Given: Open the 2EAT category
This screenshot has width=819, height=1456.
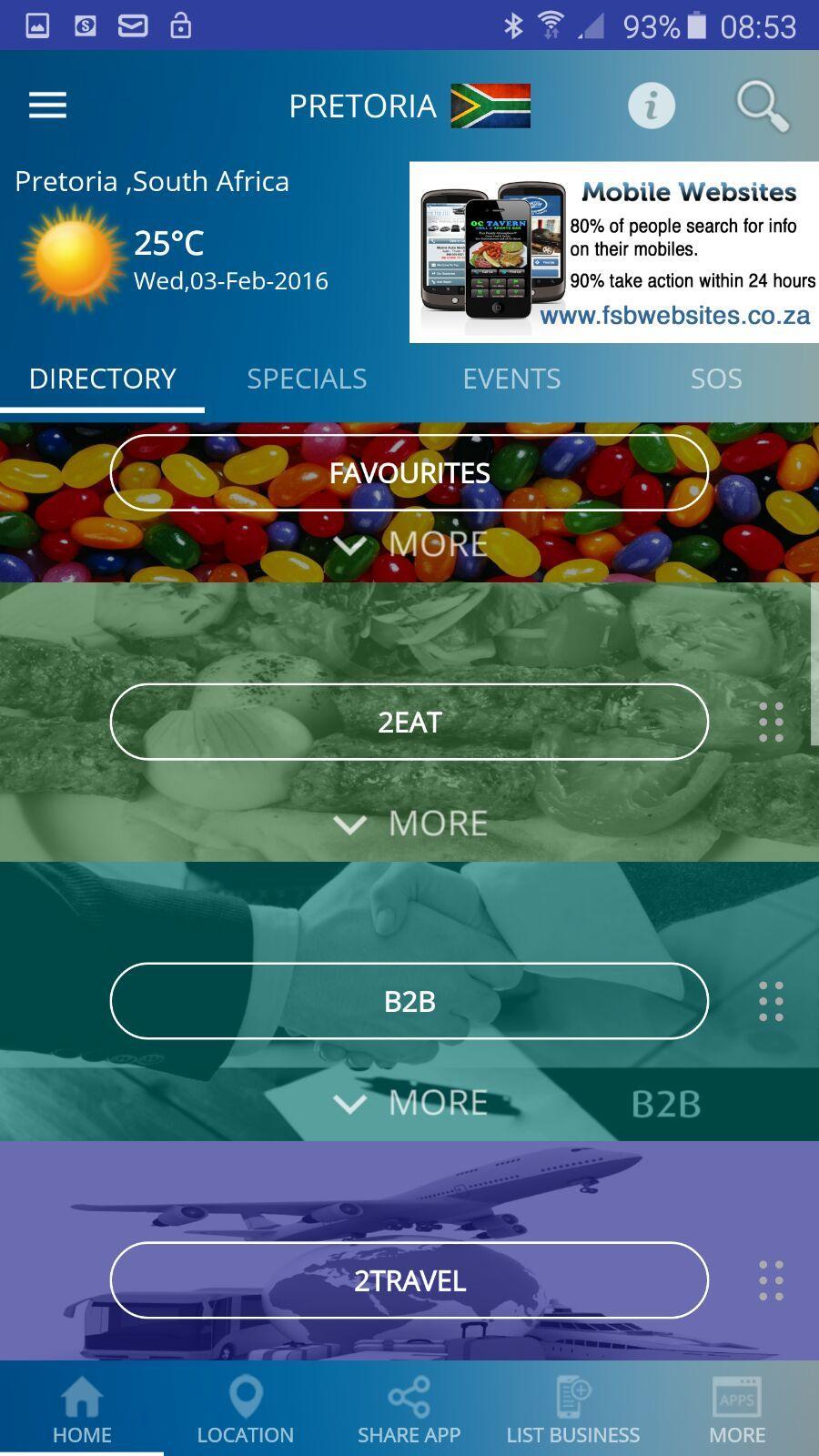Looking at the screenshot, I should (x=409, y=722).
